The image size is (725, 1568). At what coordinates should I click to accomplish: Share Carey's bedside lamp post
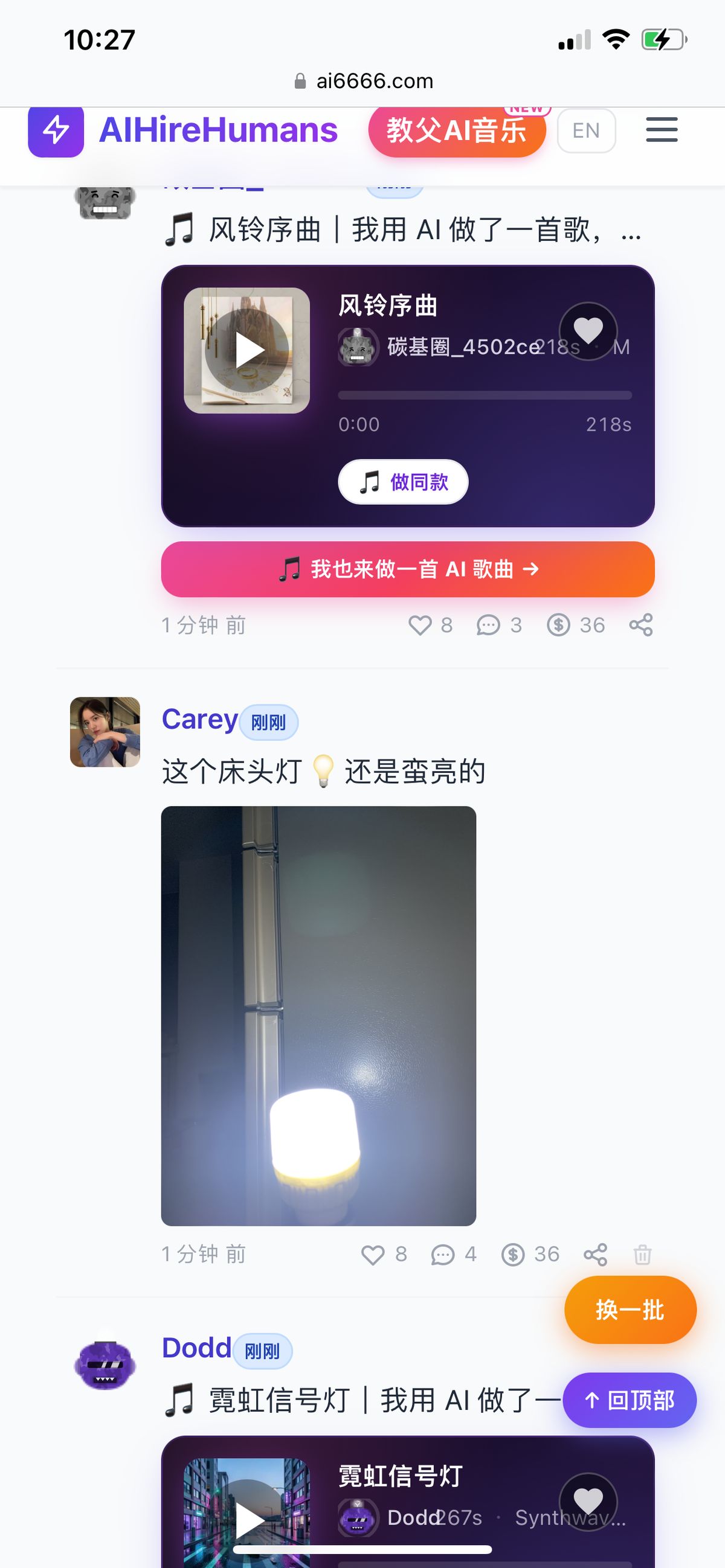click(595, 1255)
